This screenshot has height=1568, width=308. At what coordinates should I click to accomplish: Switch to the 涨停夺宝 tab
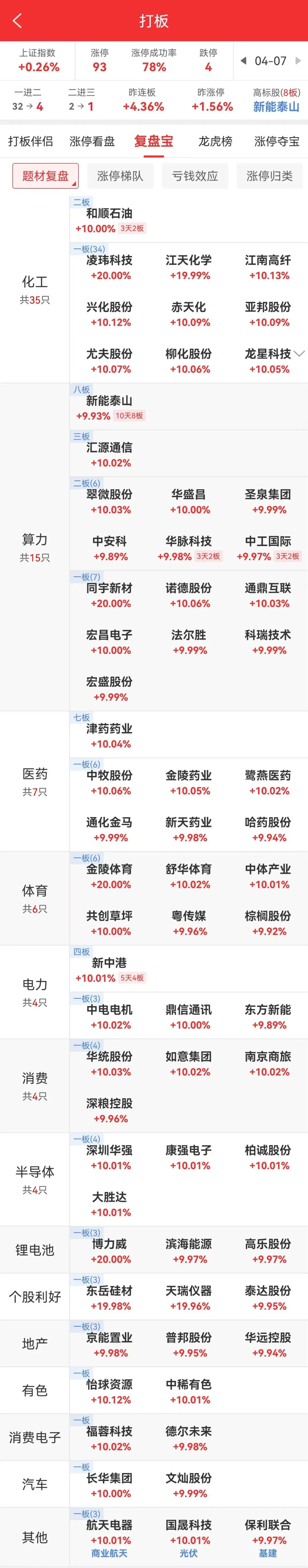pos(276,141)
